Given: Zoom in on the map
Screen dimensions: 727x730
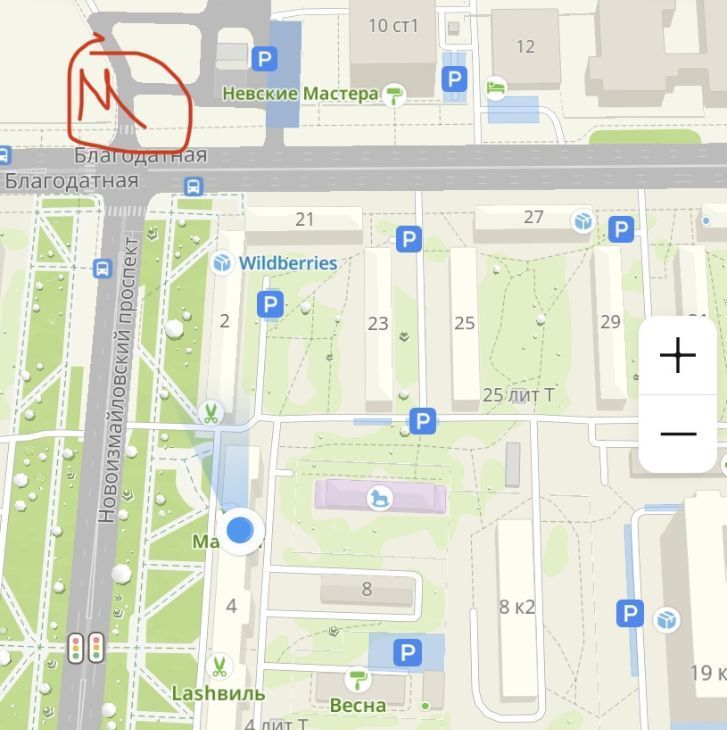Looking at the screenshot, I should [x=678, y=355].
